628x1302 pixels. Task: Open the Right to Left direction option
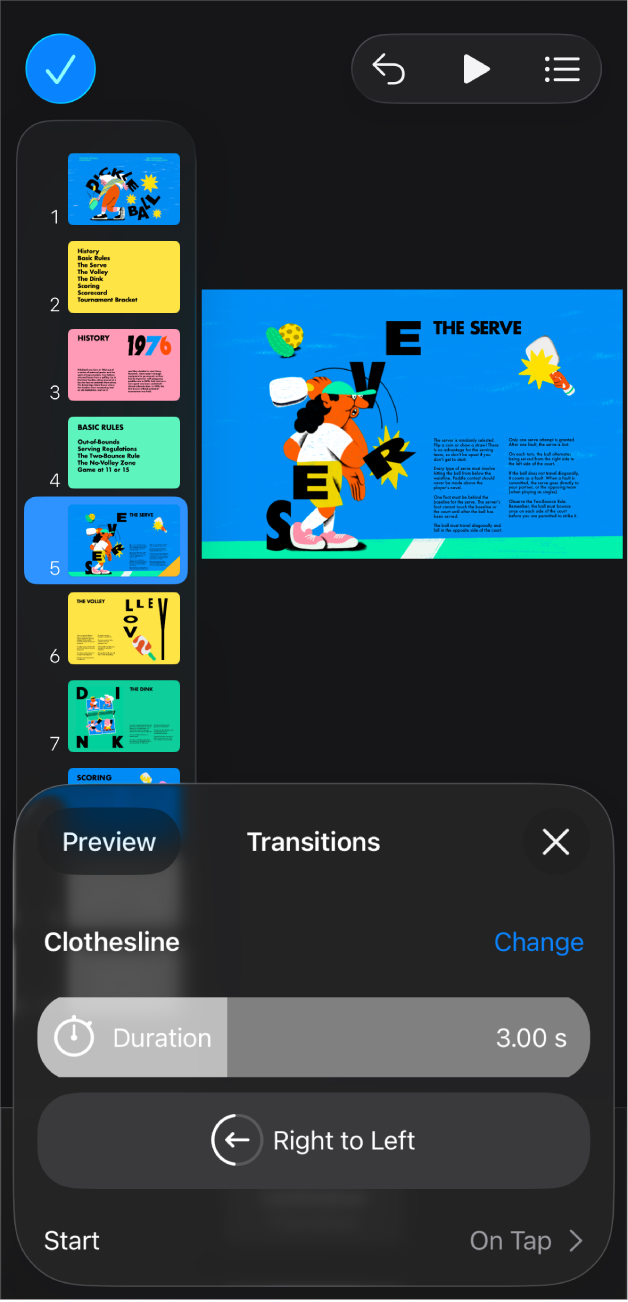tap(313, 1141)
